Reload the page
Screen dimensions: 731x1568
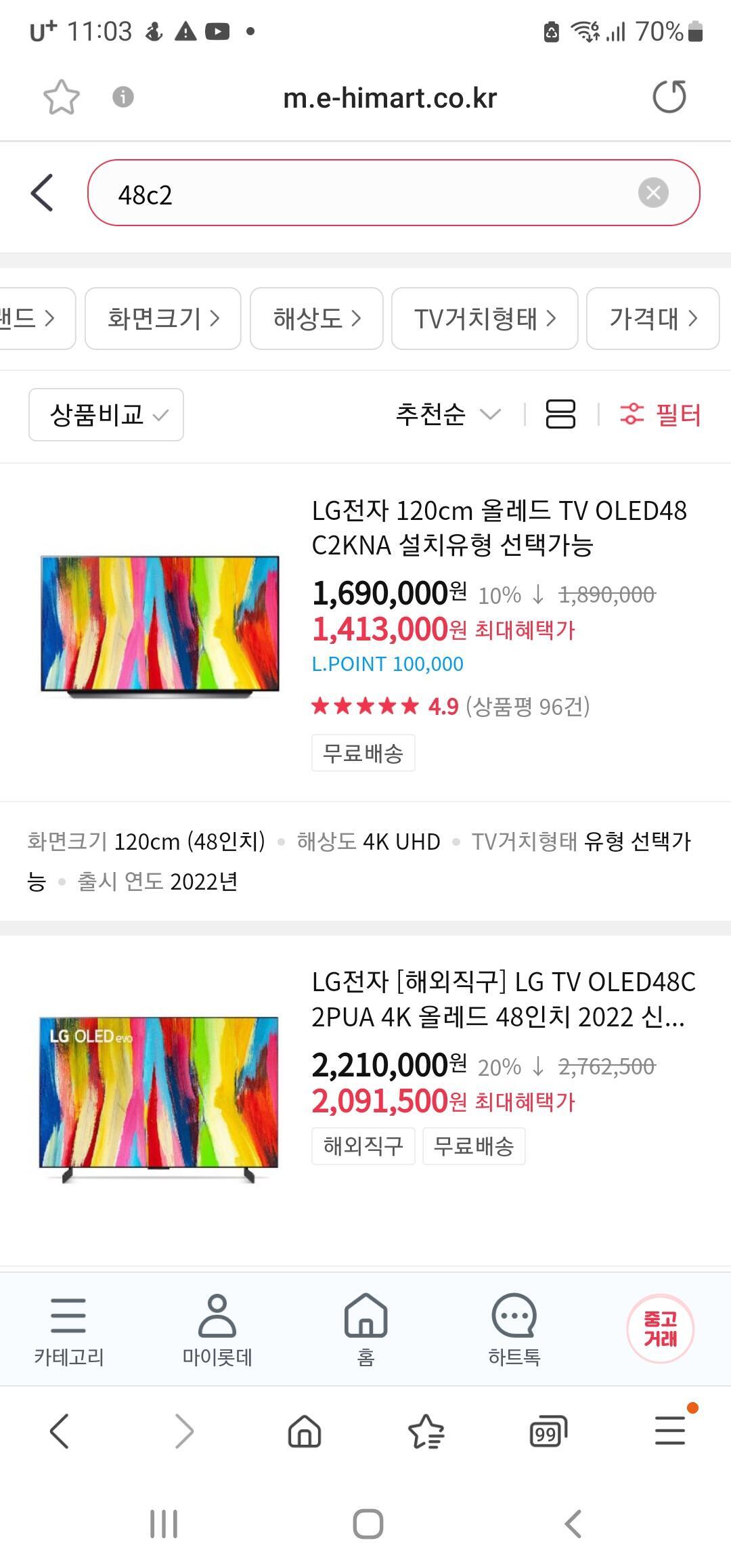pos(669,97)
